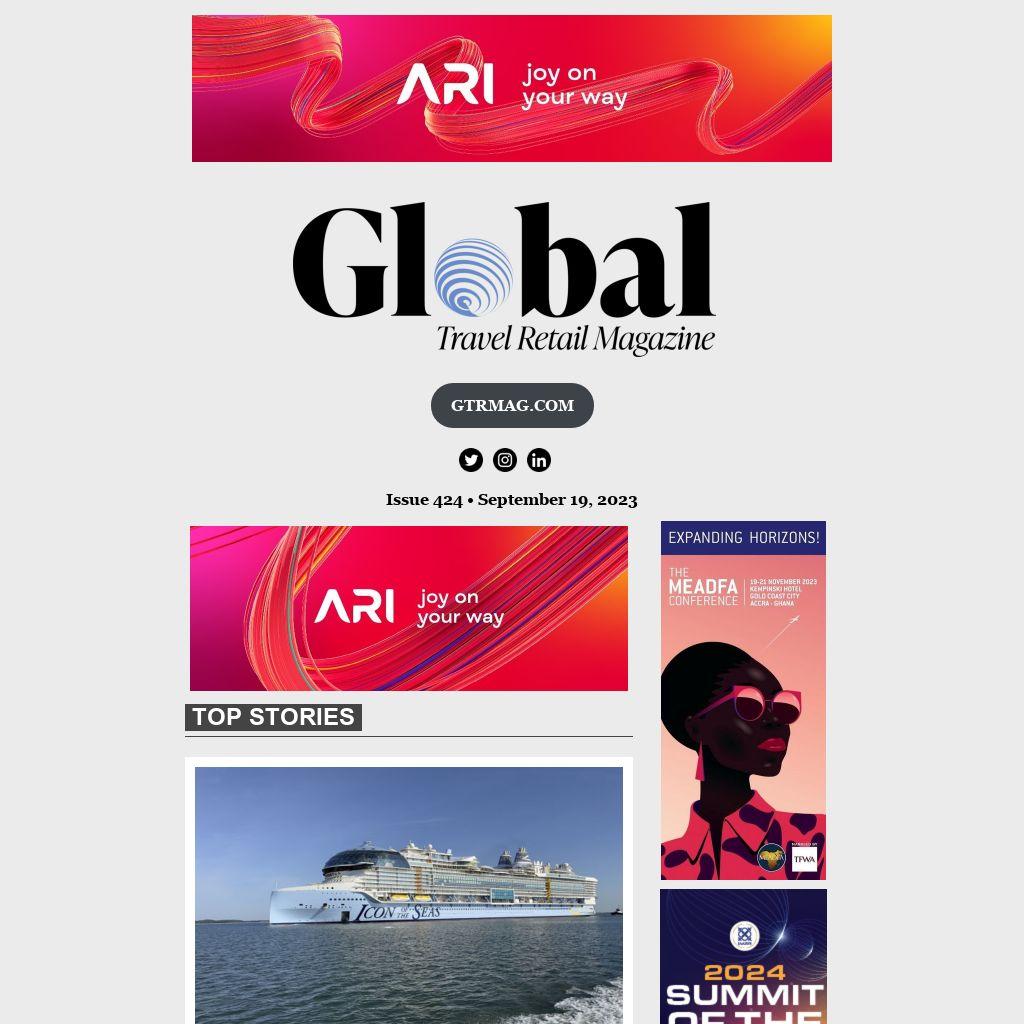Open the ARI banner above Top Stories

409,608
